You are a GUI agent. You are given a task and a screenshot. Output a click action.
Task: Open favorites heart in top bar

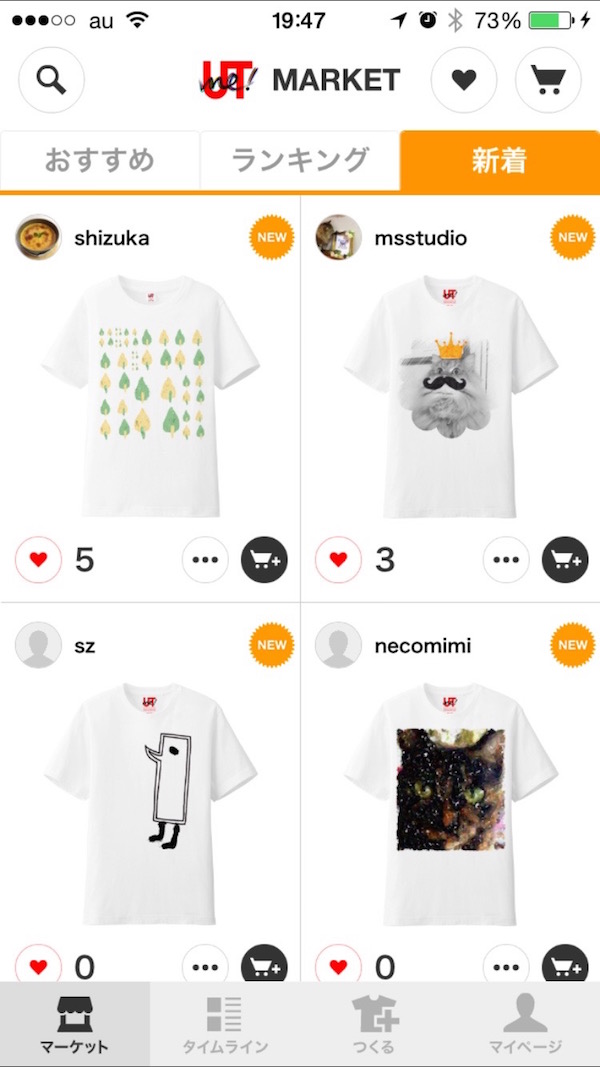(x=463, y=80)
